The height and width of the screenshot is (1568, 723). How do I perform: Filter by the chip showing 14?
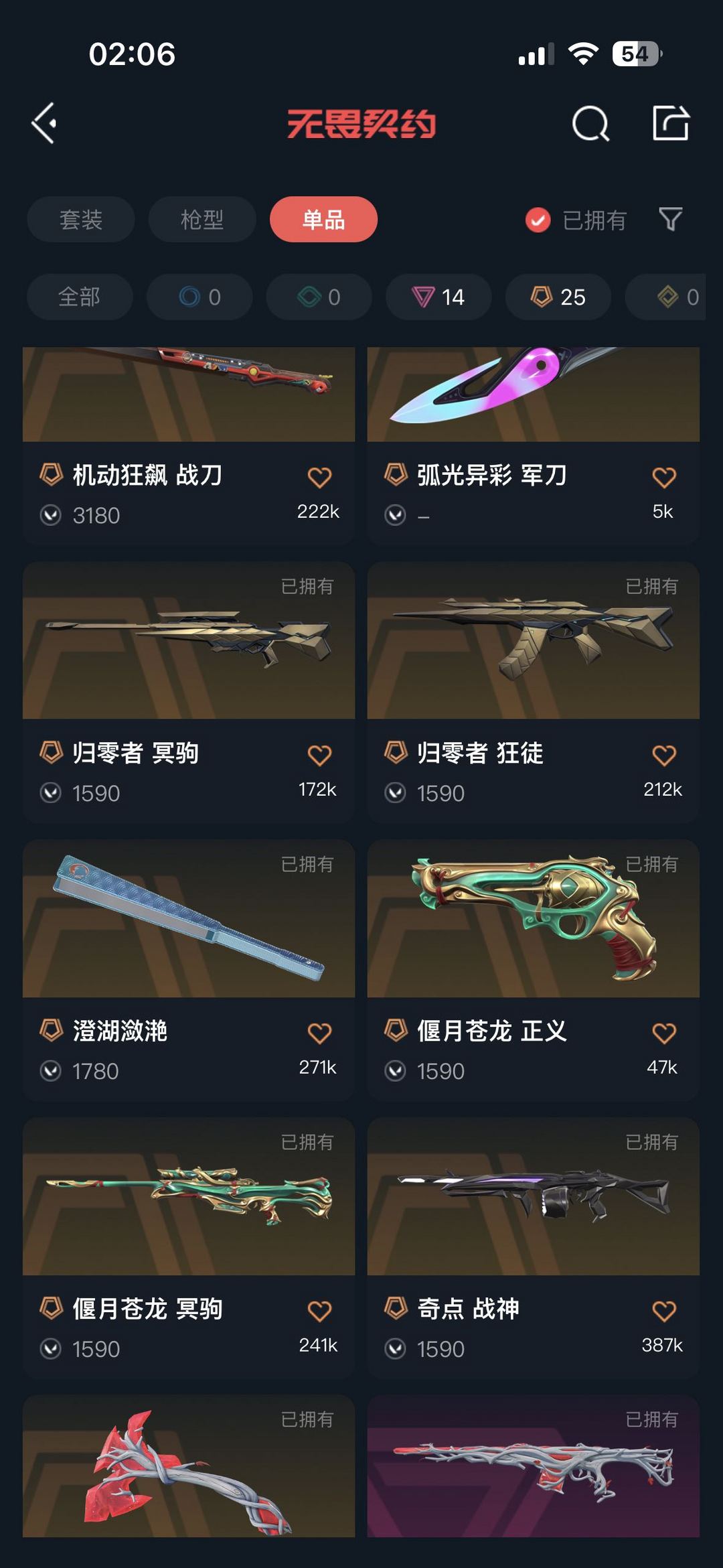[438, 297]
